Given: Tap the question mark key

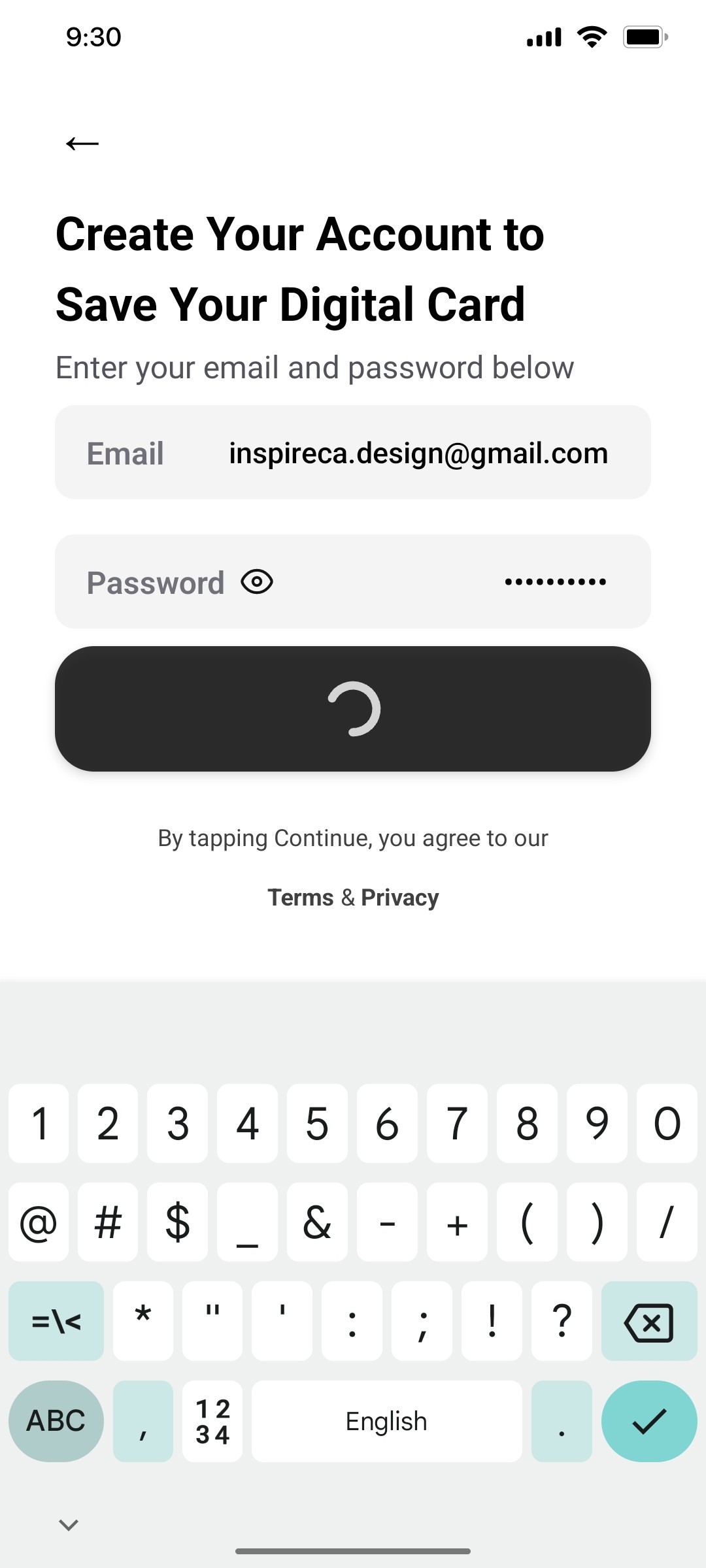Looking at the screenshot, I should tap(562, 1322).
